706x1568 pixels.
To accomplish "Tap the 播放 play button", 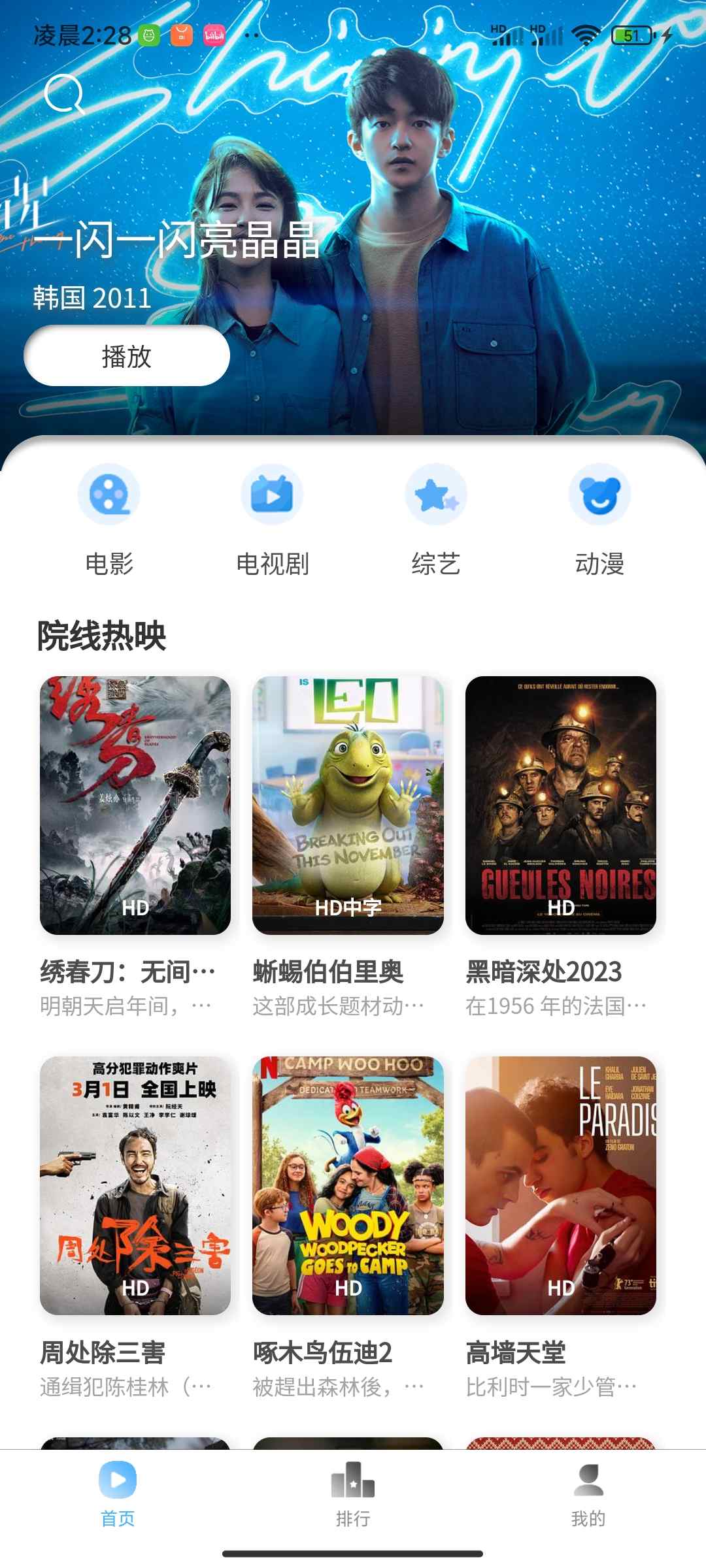I will point(127,356).
